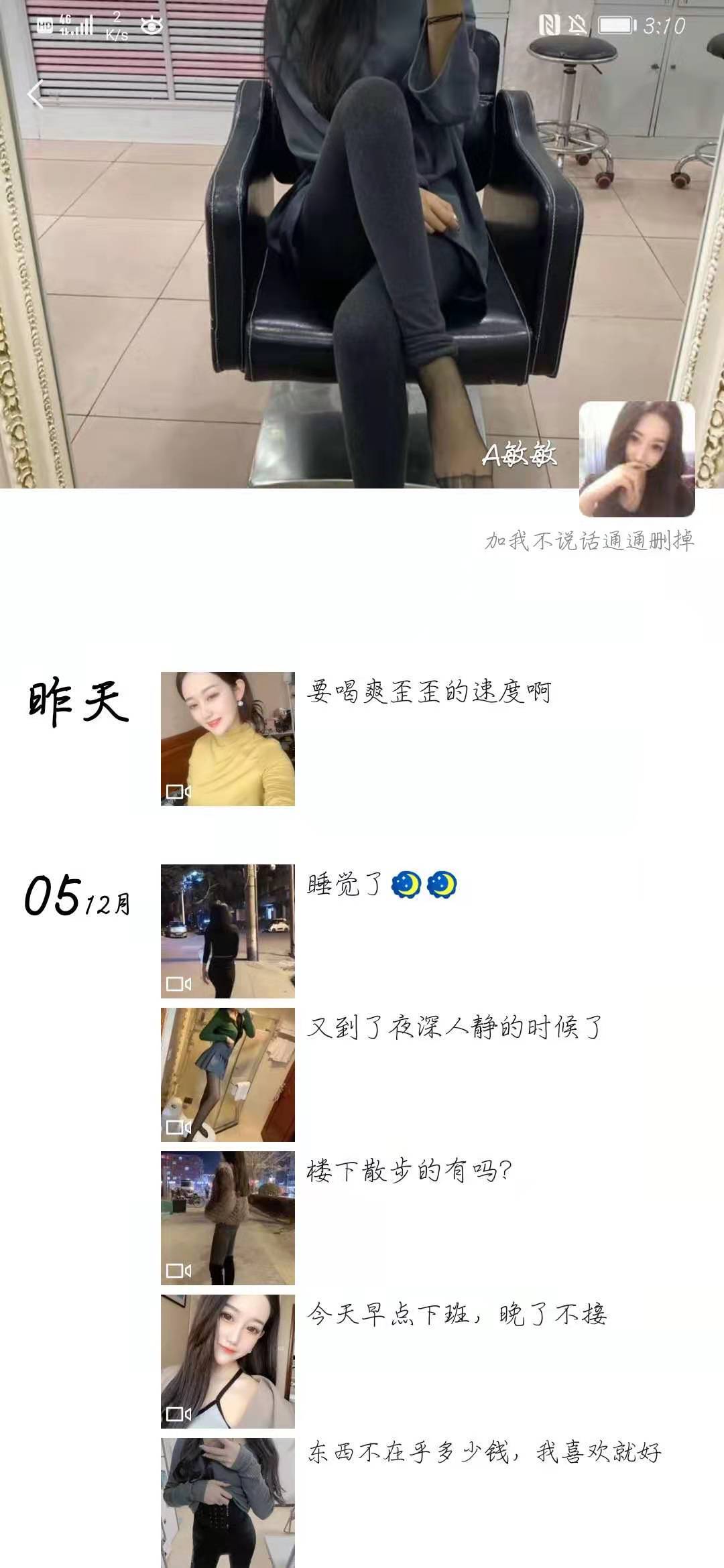Open the post 东西不在乎多少钱，我喜欢就好
Image resolution: width=724 pixels, height=1568 pixels.
pos(228,1501)
